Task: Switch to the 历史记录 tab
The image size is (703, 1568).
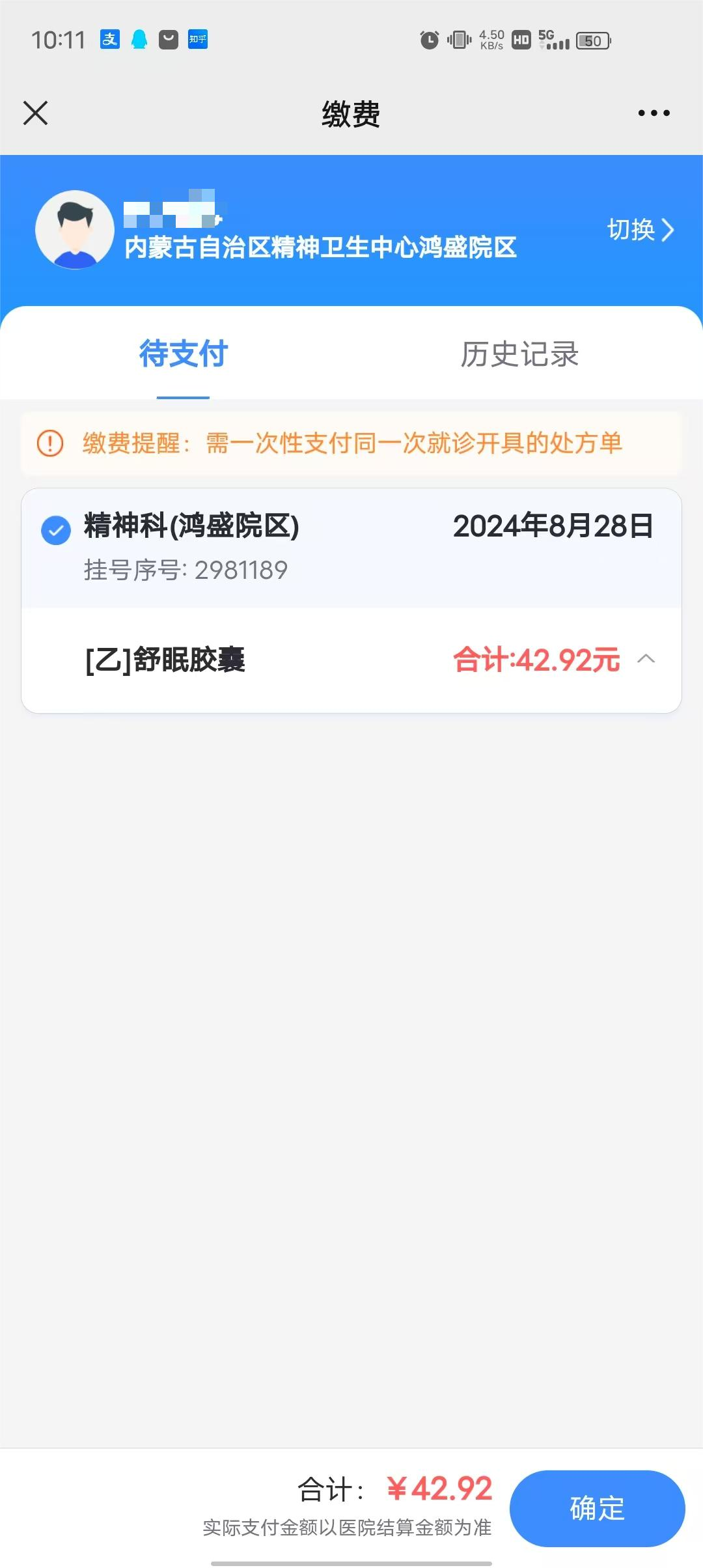Action: [x=519, y=354]
